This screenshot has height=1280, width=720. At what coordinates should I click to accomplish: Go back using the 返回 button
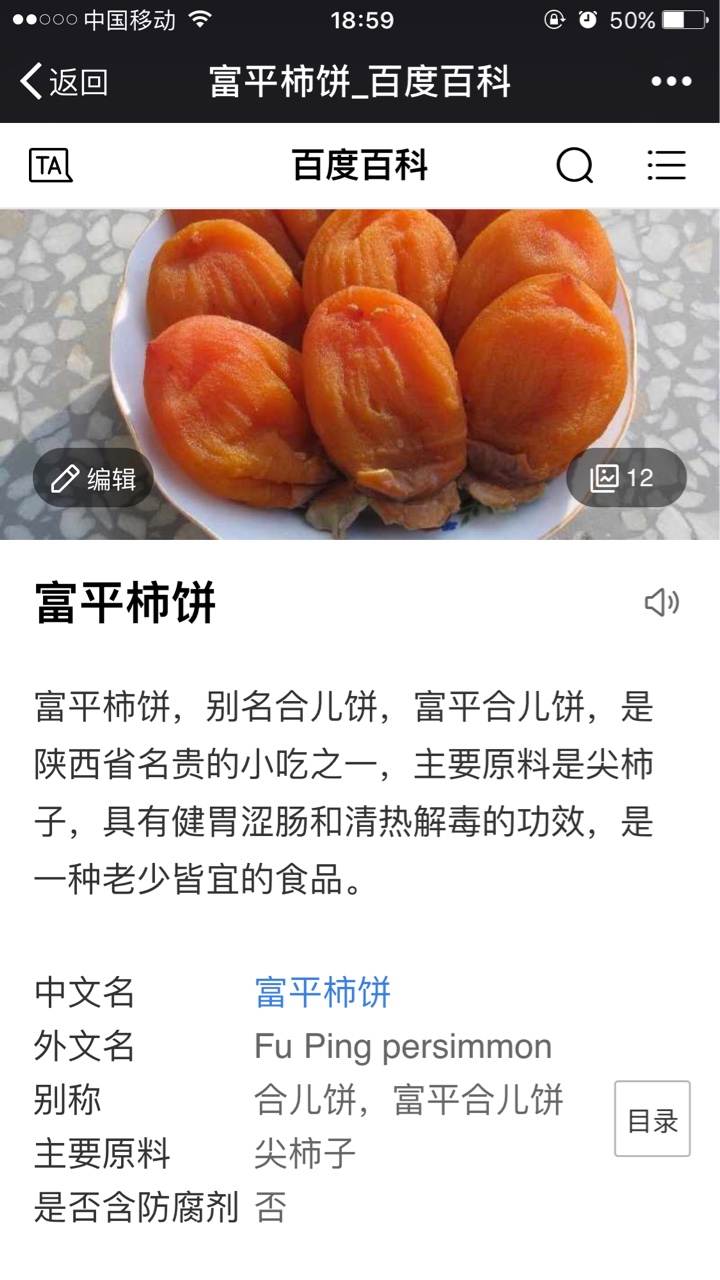pyautogui.click(x=65, y=82)
